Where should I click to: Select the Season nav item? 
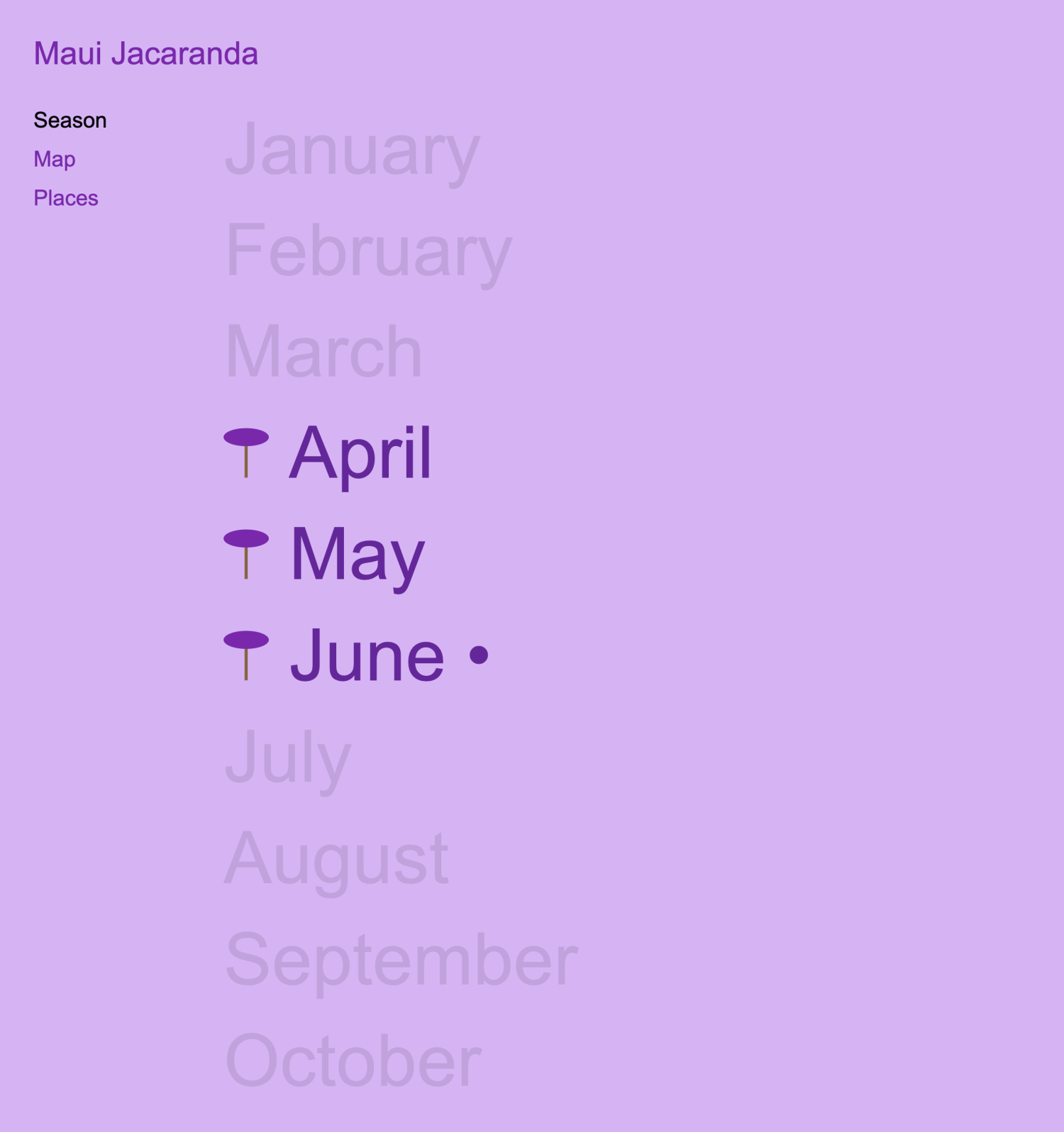70,121
